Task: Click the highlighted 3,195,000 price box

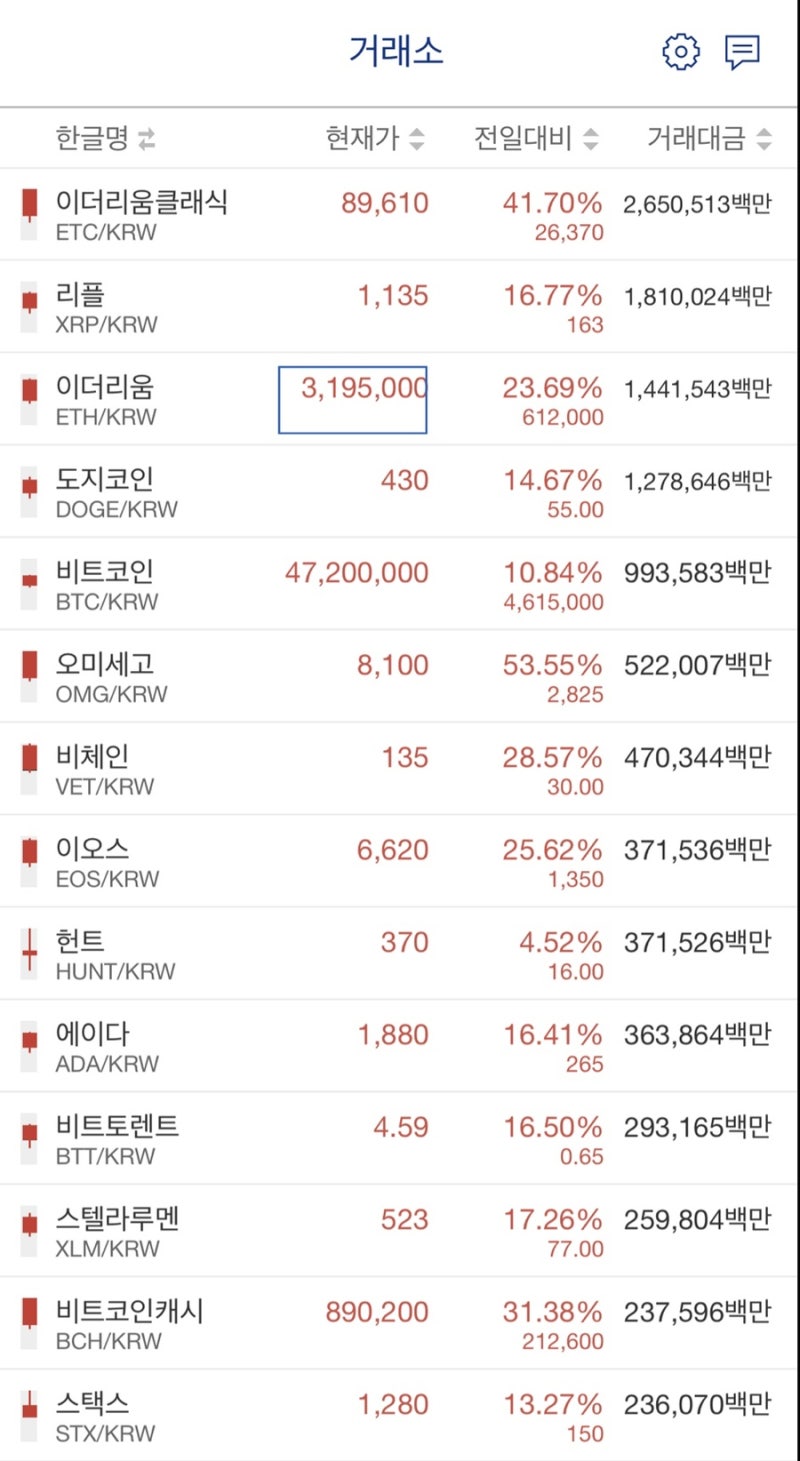Action: coord(350,399)
